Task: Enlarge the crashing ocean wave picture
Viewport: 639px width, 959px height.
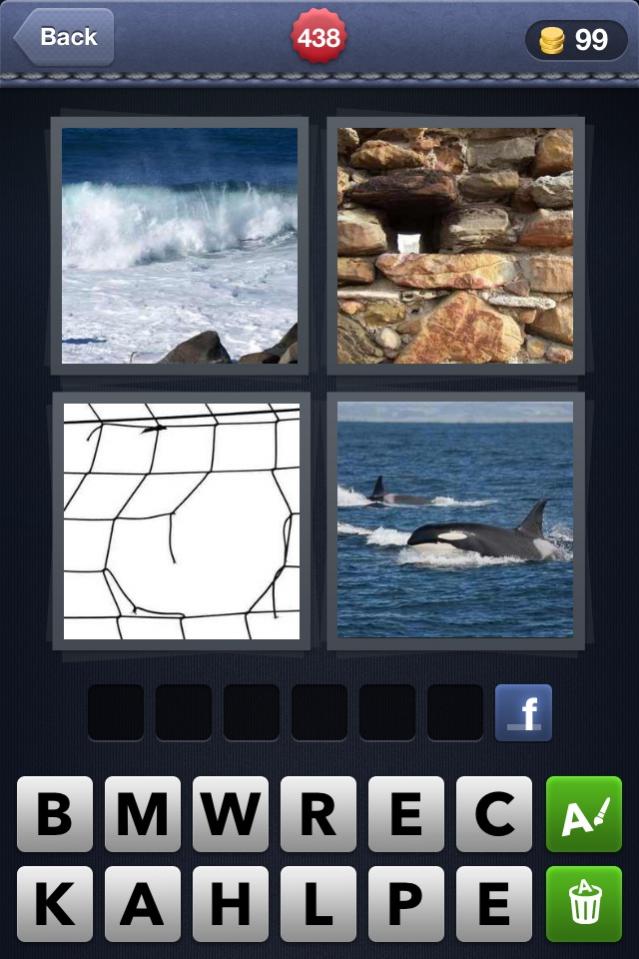Action: (180, 245)
